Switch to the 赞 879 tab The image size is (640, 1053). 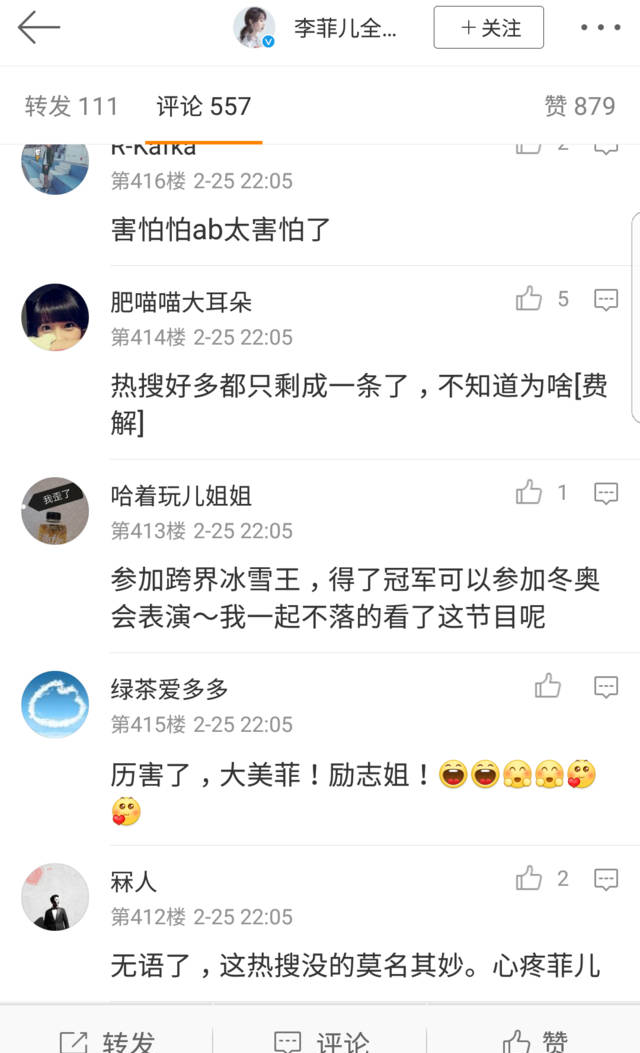coord(579,106)
